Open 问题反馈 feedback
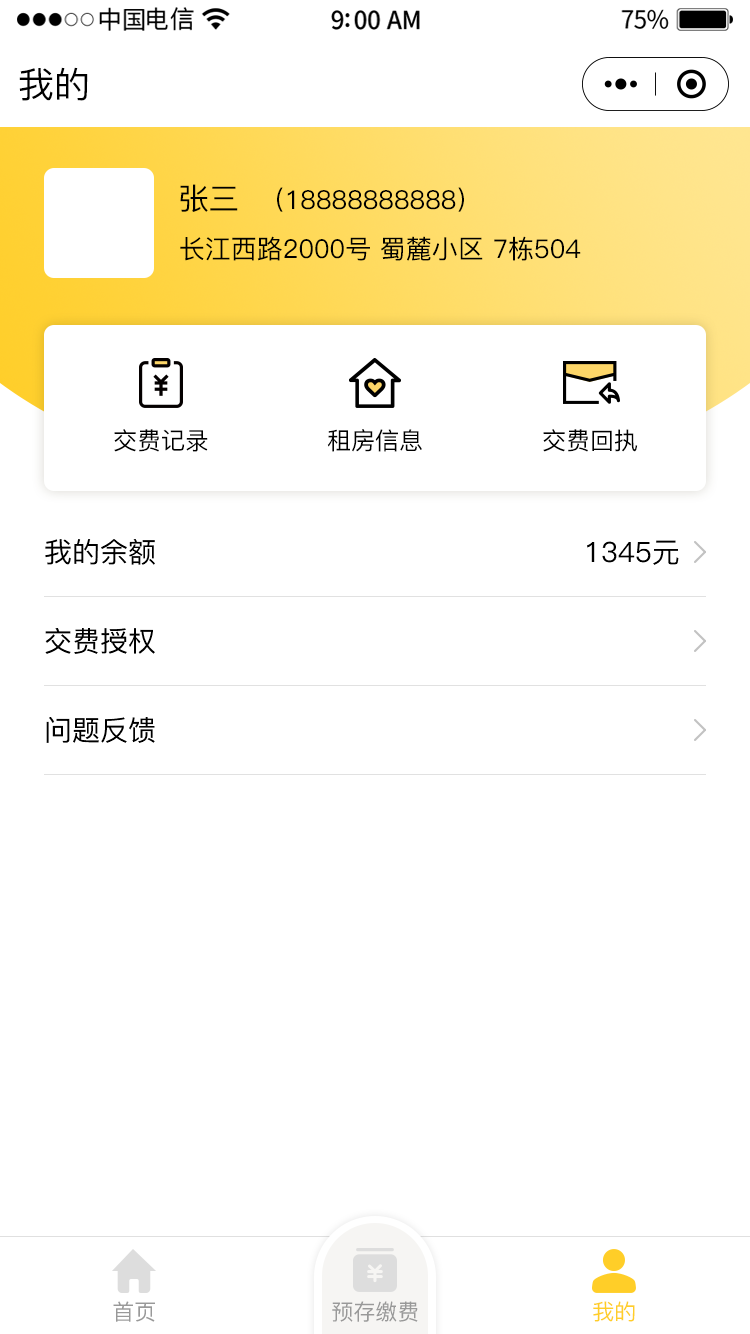This screenshot has height=1334, width=750. (375, 730)
